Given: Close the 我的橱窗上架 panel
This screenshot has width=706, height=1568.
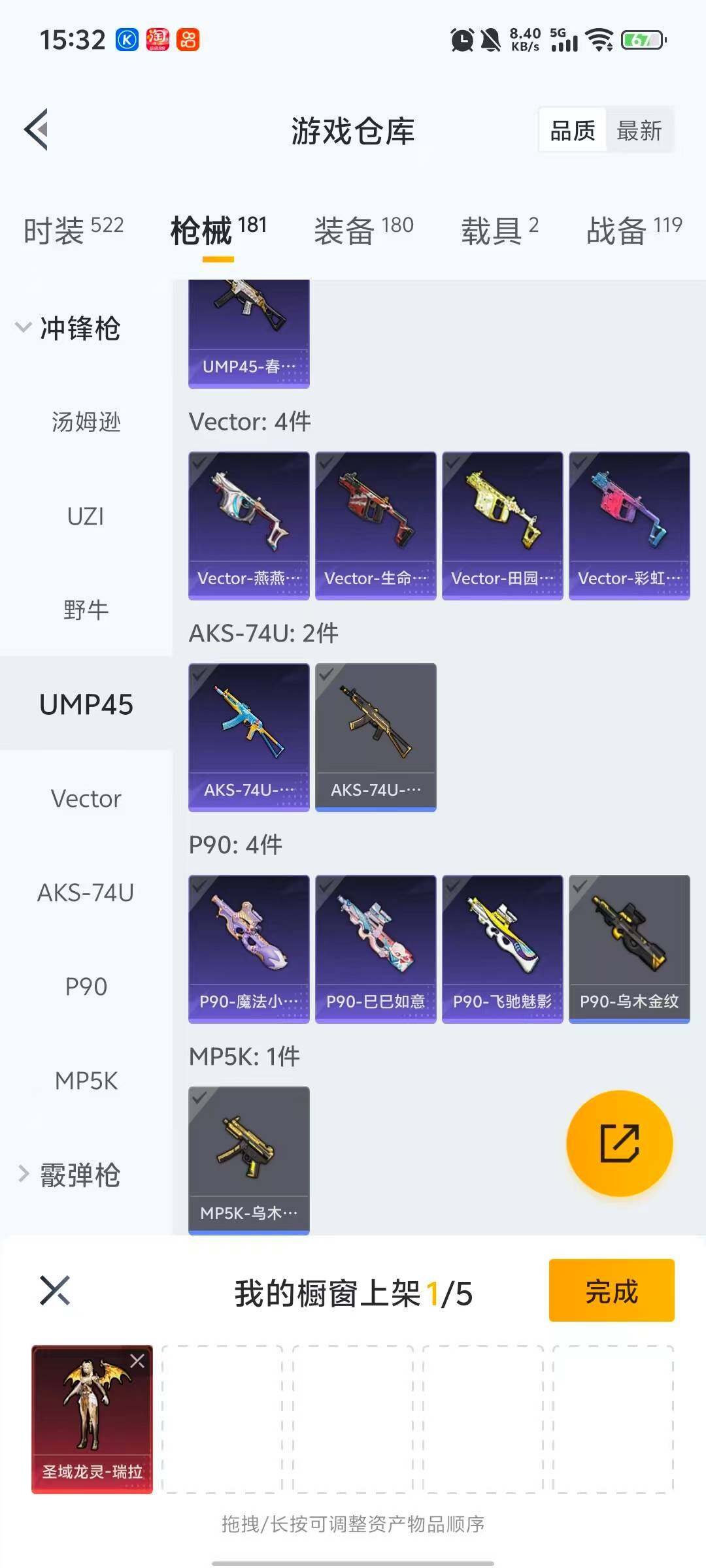Looking at the screenshot, I should [x=55, y=1290].
